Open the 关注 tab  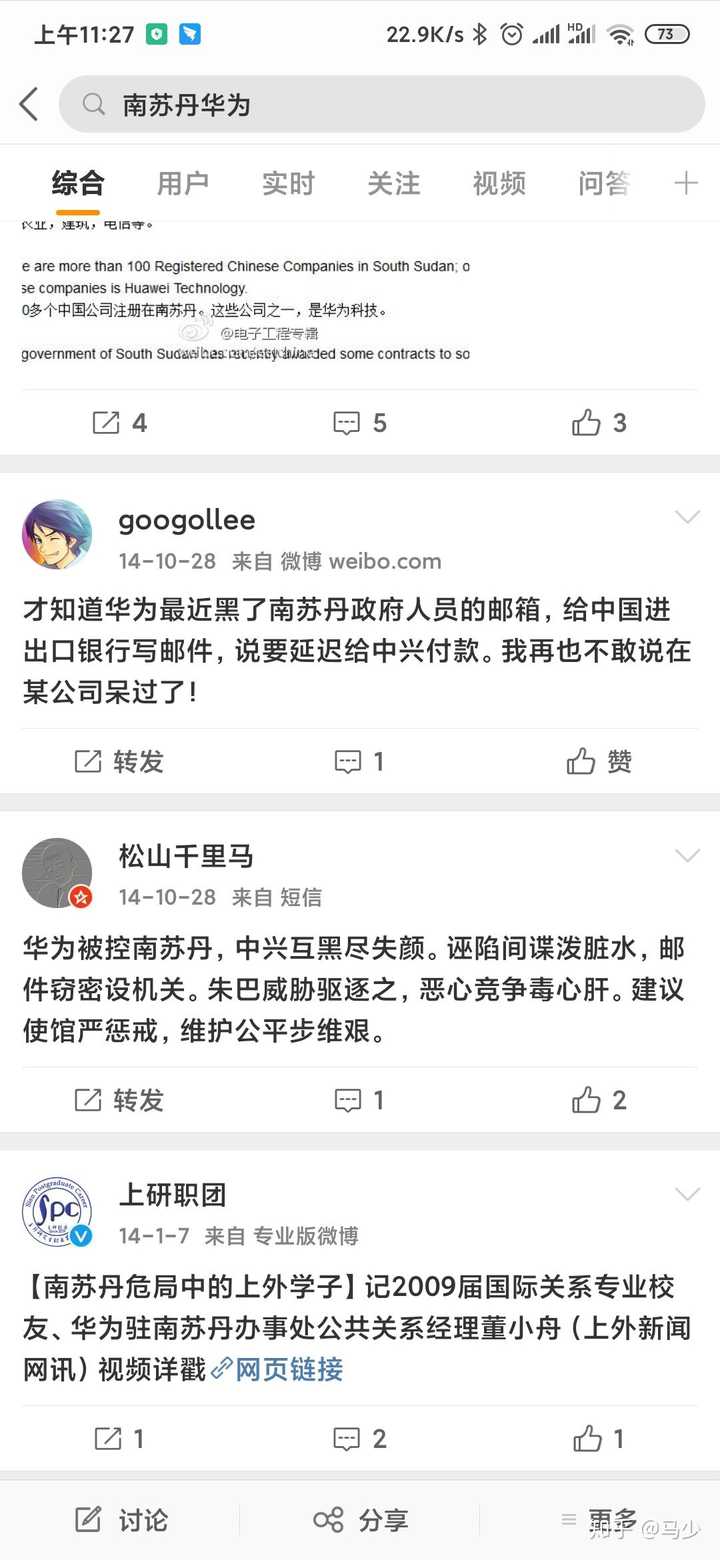[393, 183]
